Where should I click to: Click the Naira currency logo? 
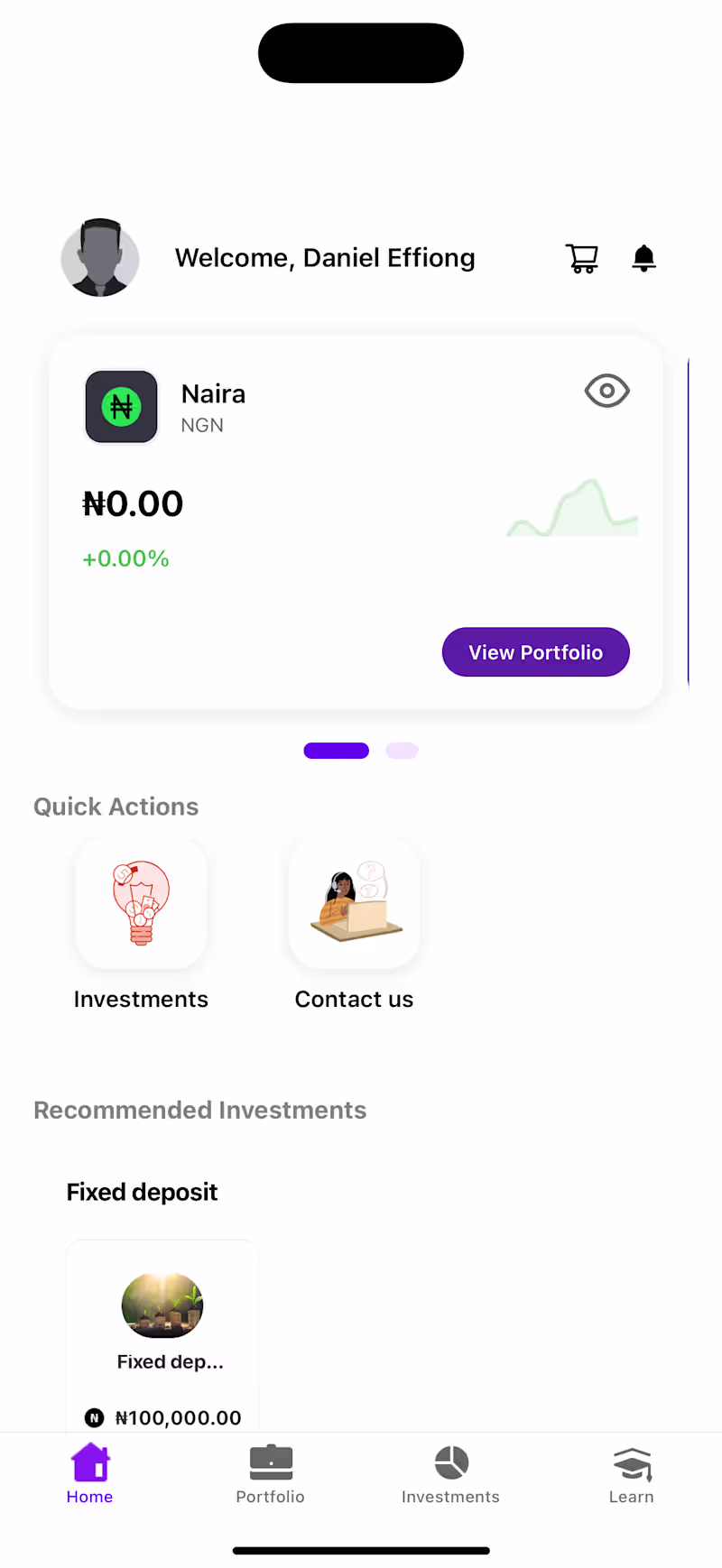[121, 406]
